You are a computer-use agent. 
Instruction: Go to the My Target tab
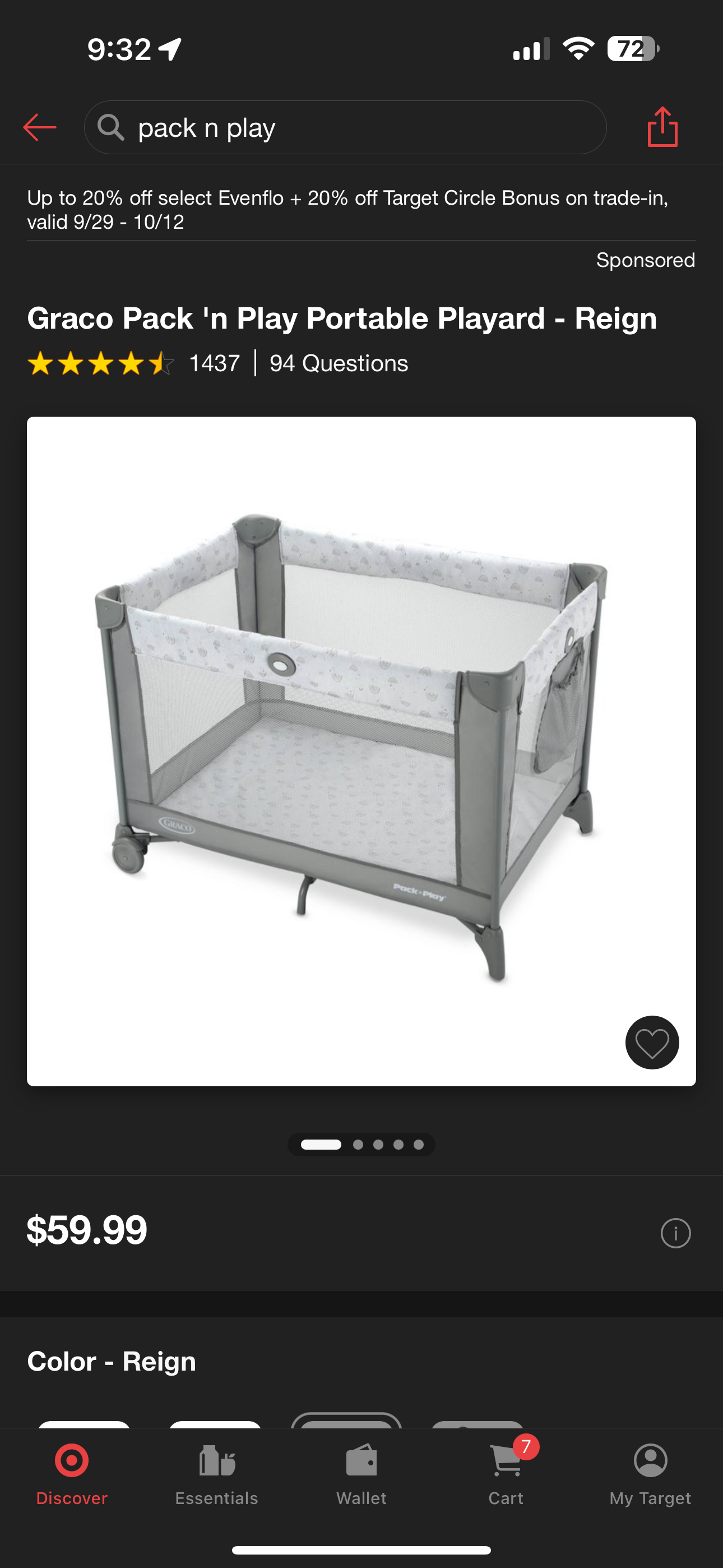(x=650, y=1474)
